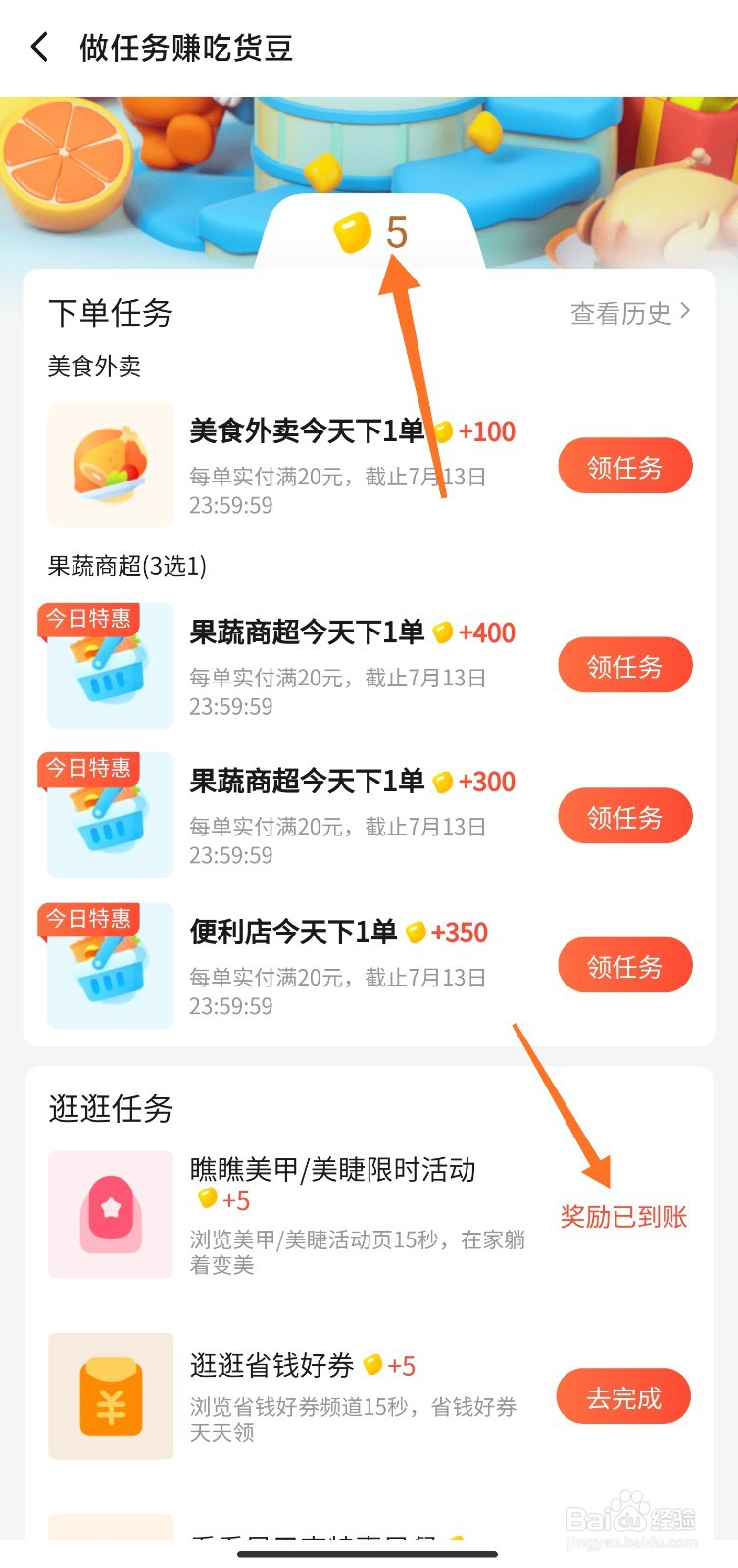738x1568 pixels.
Task: Click the coin icon beside +100
Action: (x=443, y=431)
